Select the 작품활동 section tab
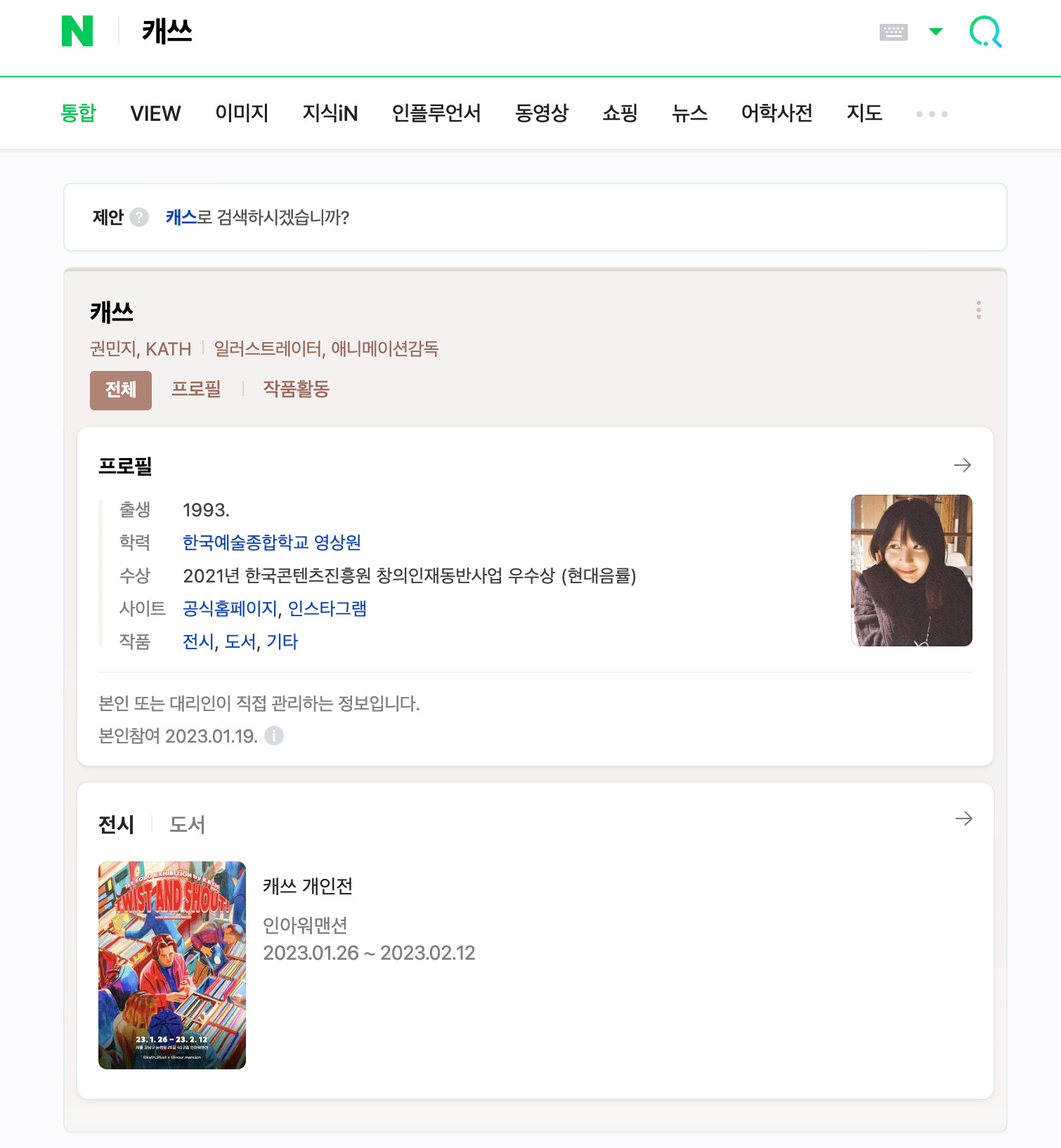The height and width of the screenshot is (1148, 1061). point(296,389)
